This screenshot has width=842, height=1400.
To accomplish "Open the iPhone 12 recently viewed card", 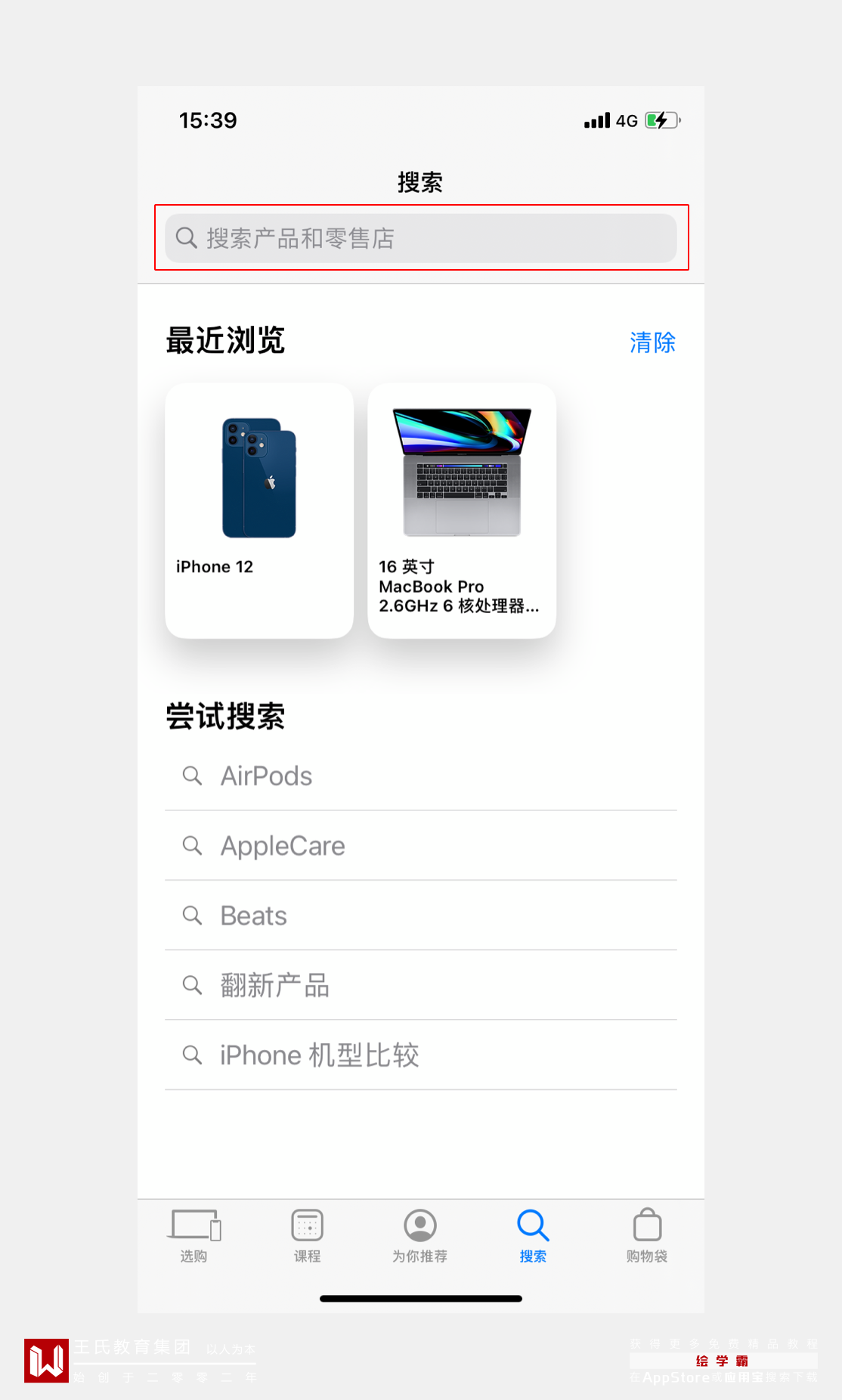I will click(259, 510).
